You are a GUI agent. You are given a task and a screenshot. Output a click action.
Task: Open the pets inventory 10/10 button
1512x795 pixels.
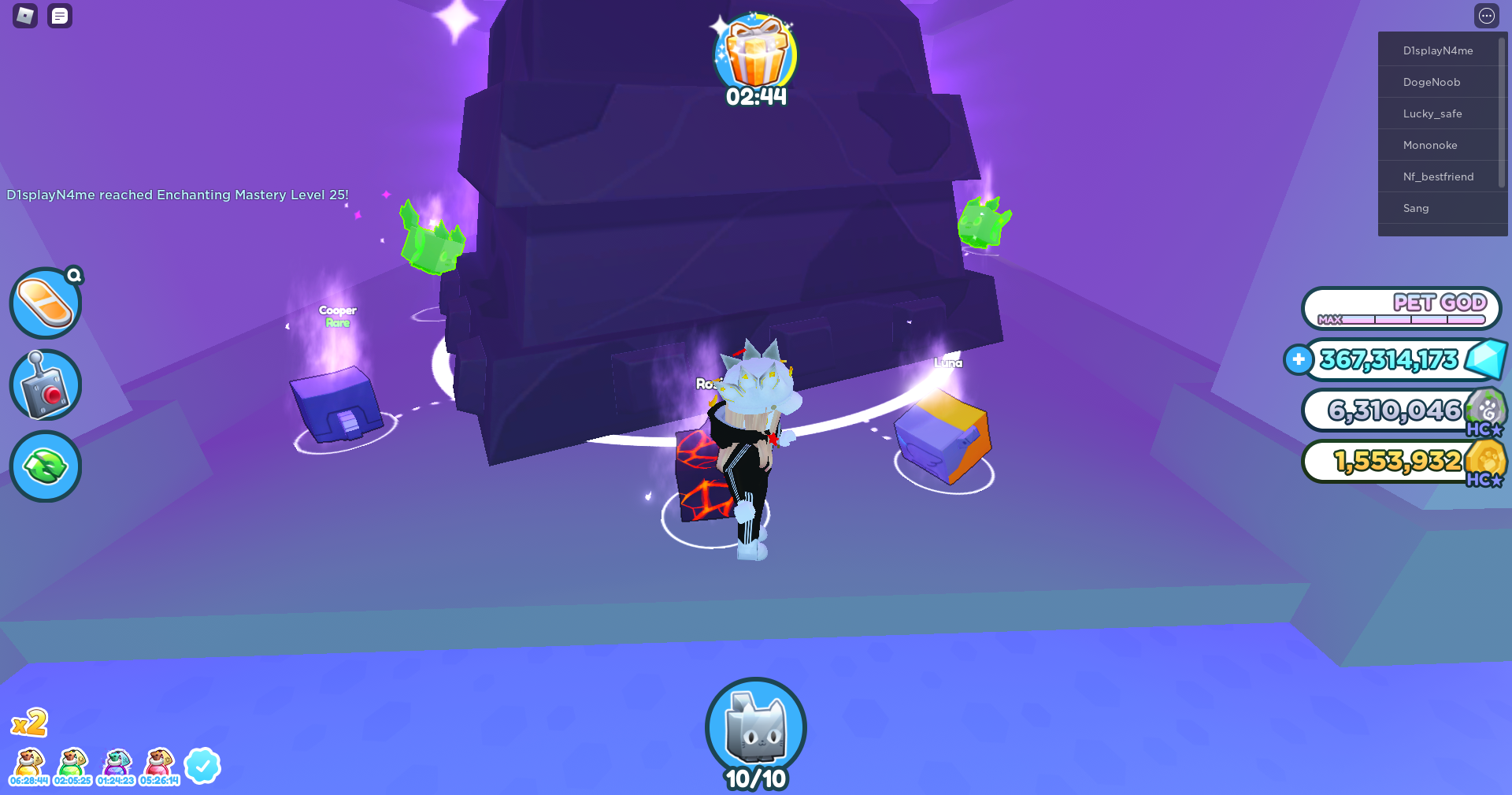(x=755, y=729)
